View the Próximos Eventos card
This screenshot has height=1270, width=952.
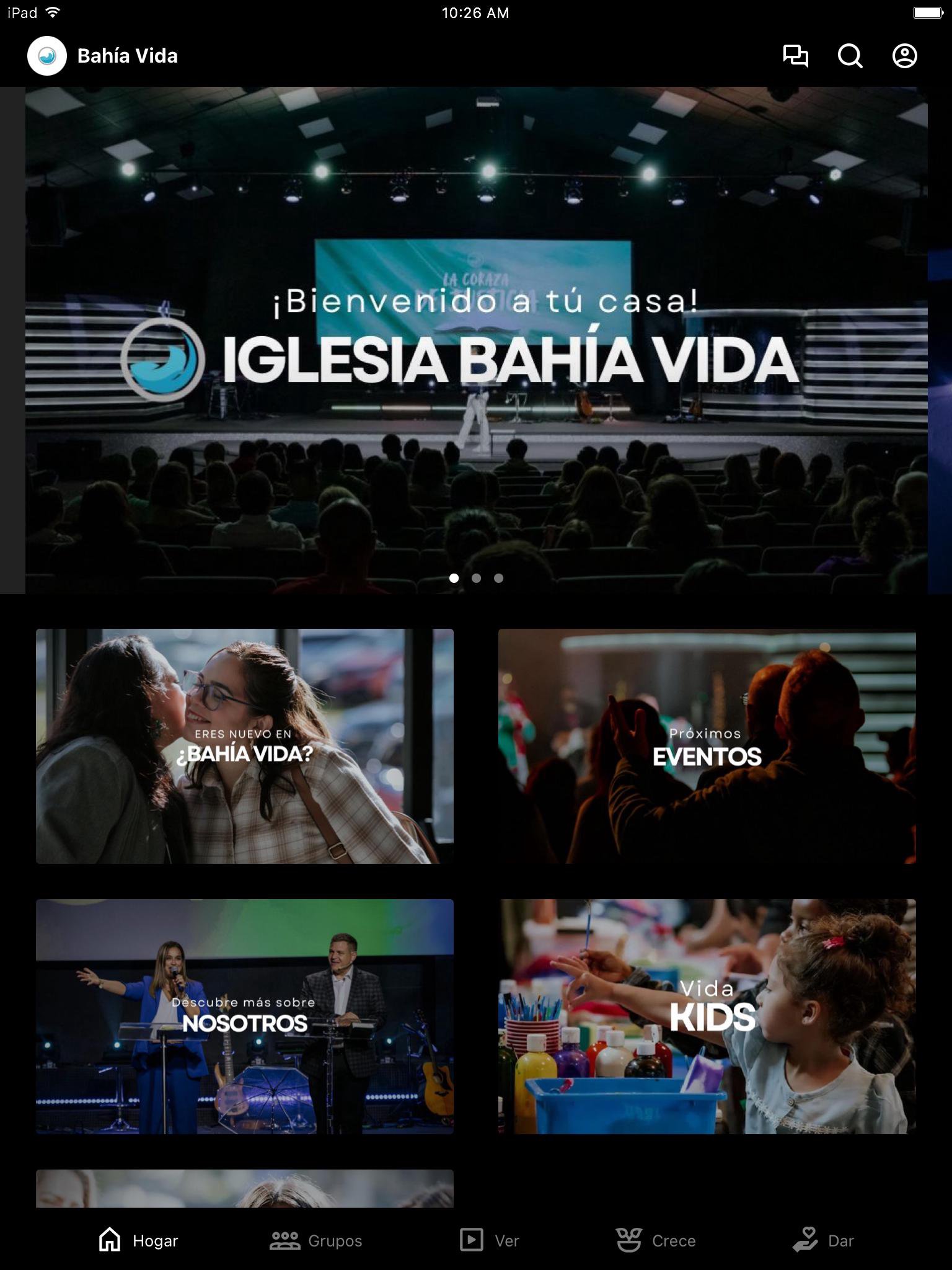pyautogui.click(x=707, y=746)
